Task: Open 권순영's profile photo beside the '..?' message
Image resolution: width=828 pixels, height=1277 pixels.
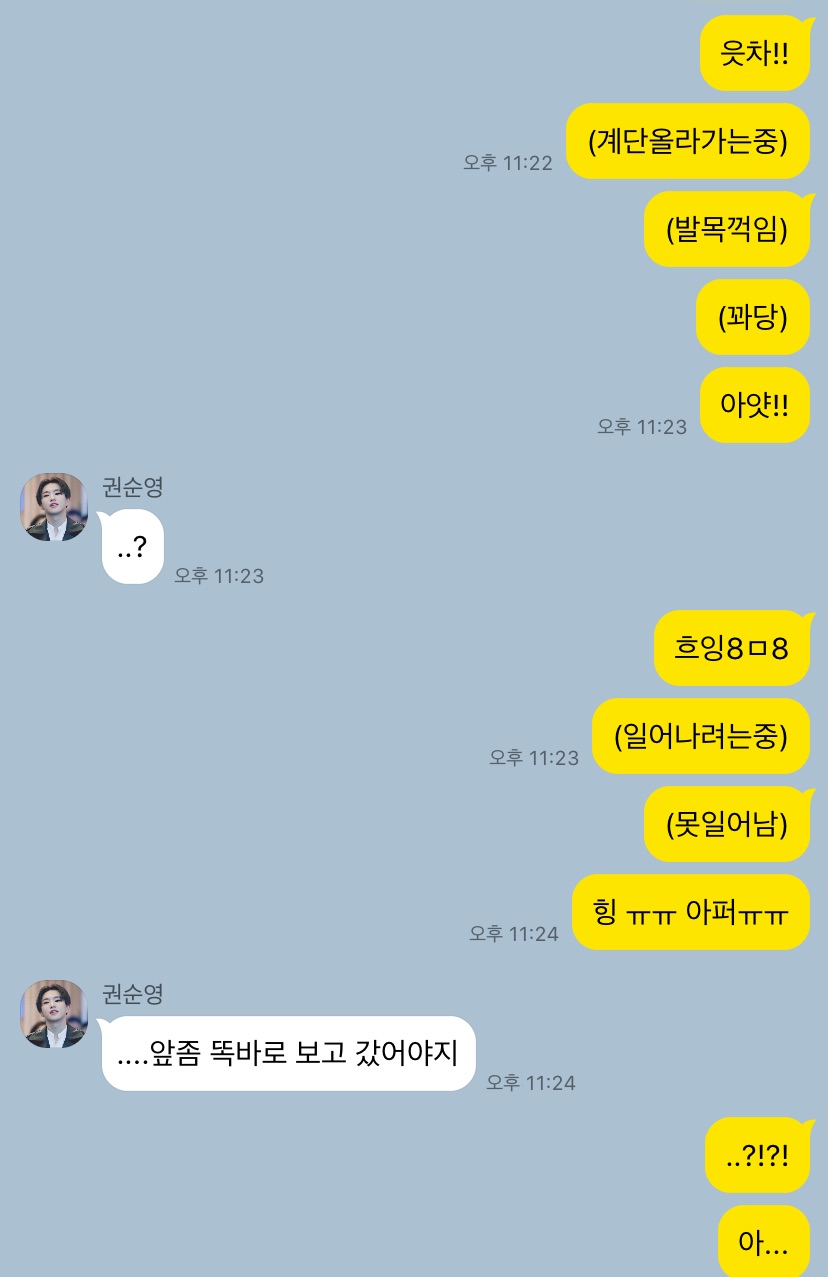Action: pos(54,507)
